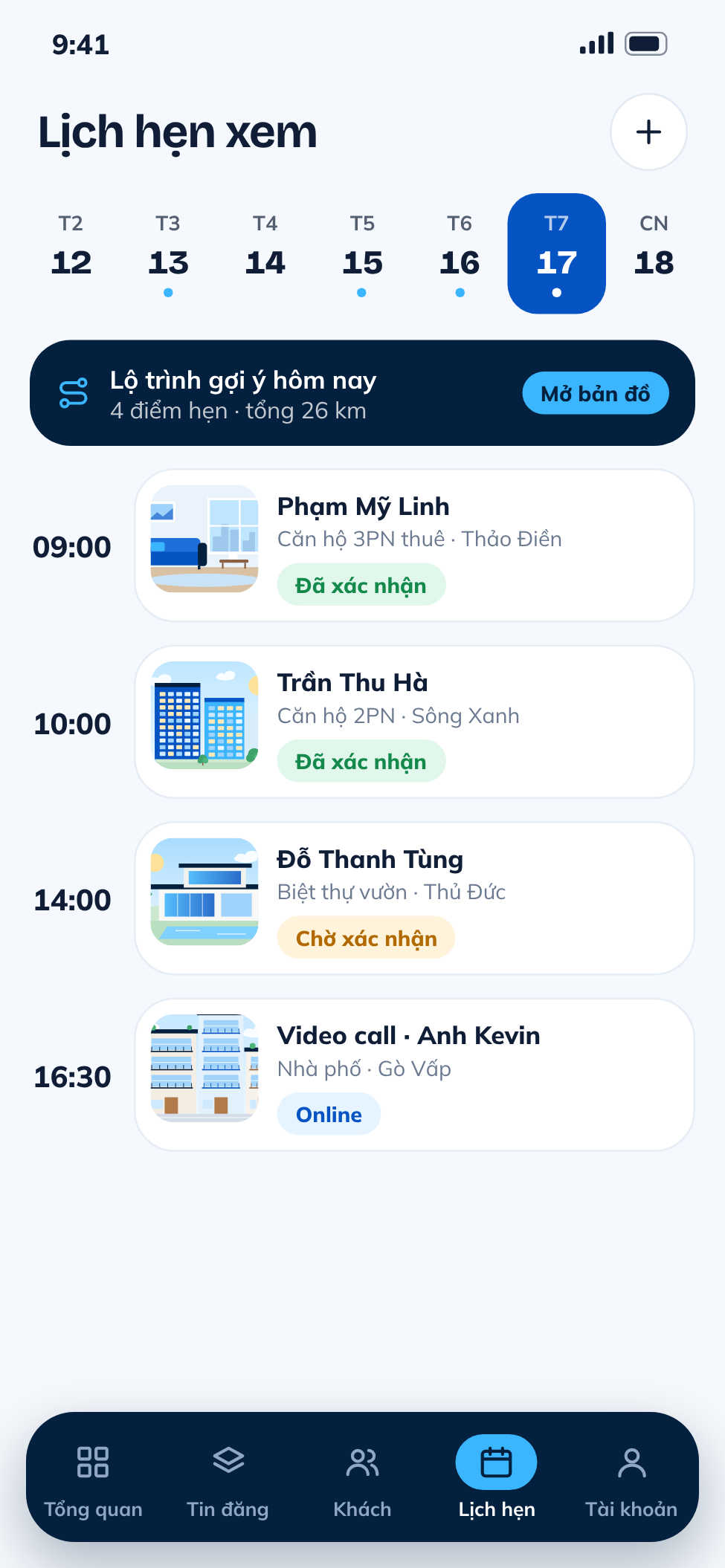Screen dimensions: 725x1568
Task: Select T7 17 date
Action: tap(557, 253)
